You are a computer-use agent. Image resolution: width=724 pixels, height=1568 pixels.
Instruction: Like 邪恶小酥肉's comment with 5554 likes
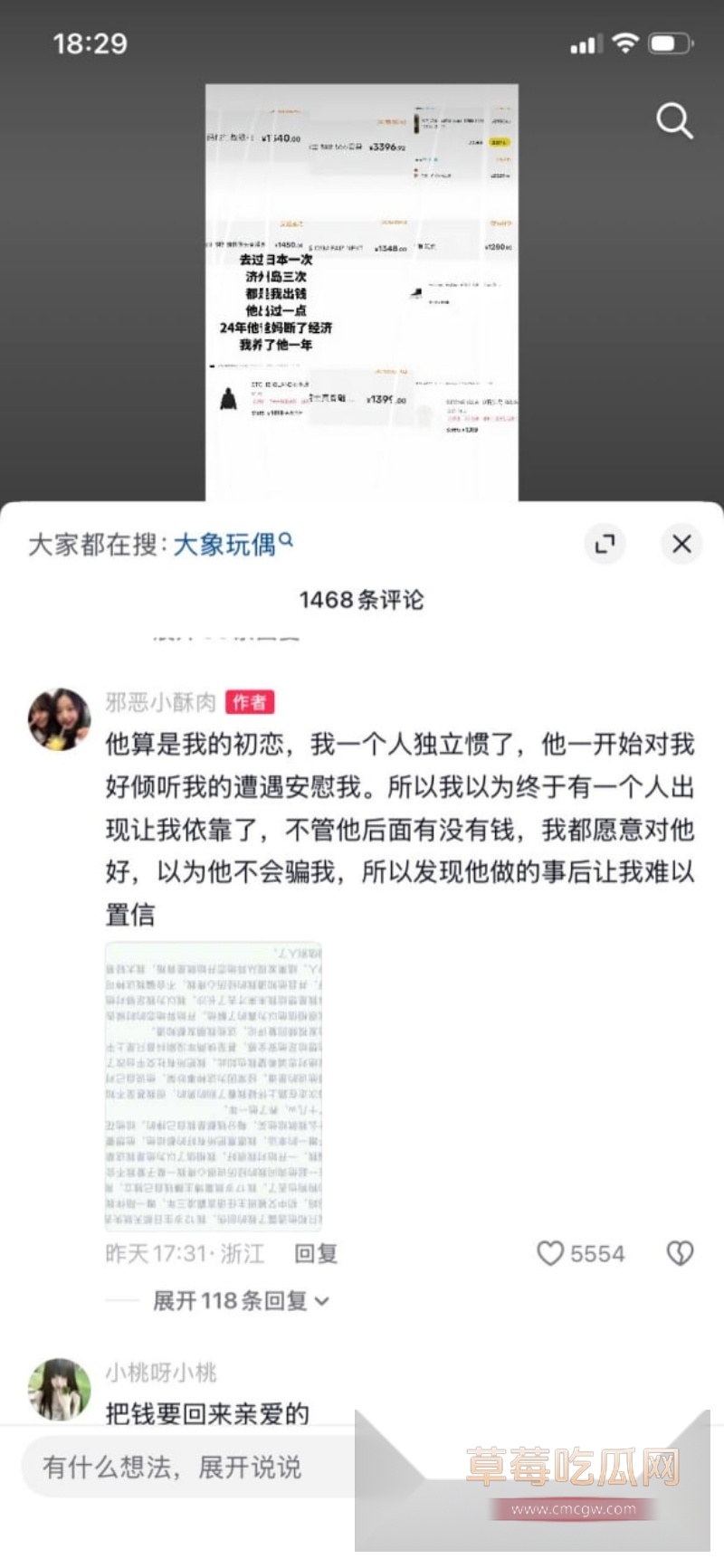[x=550, y=1253]
